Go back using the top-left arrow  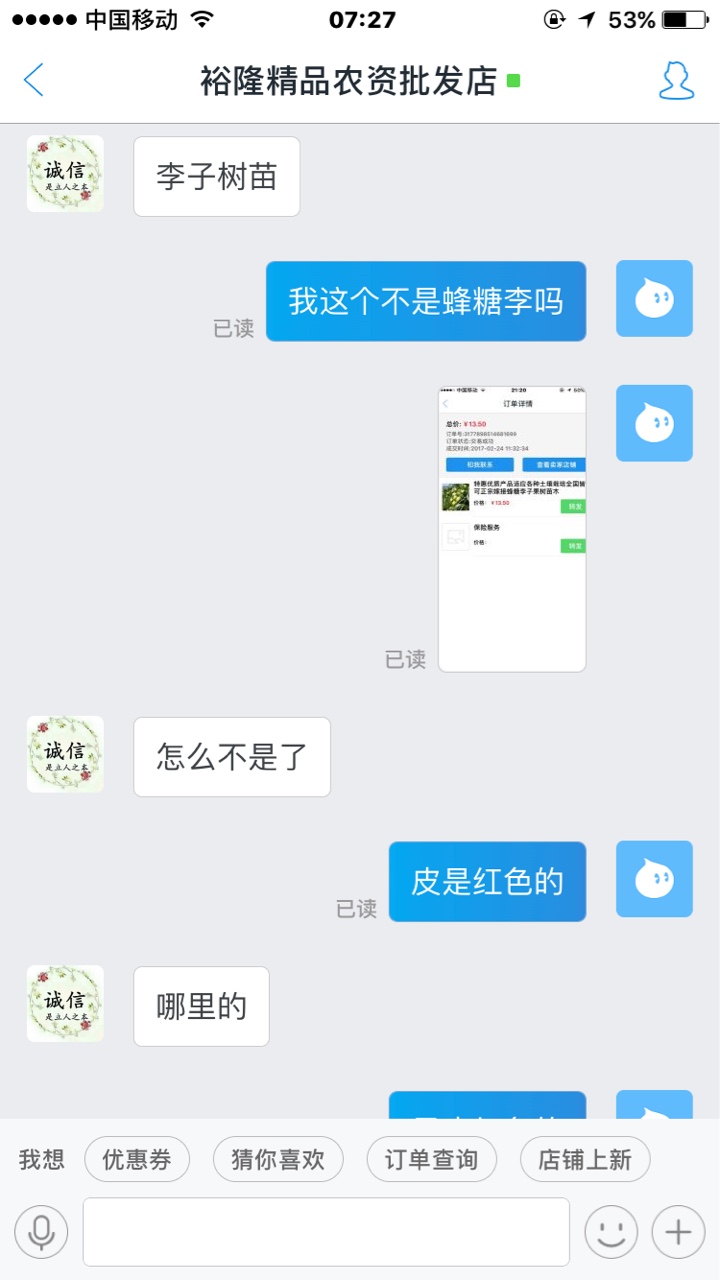[34, 81]
